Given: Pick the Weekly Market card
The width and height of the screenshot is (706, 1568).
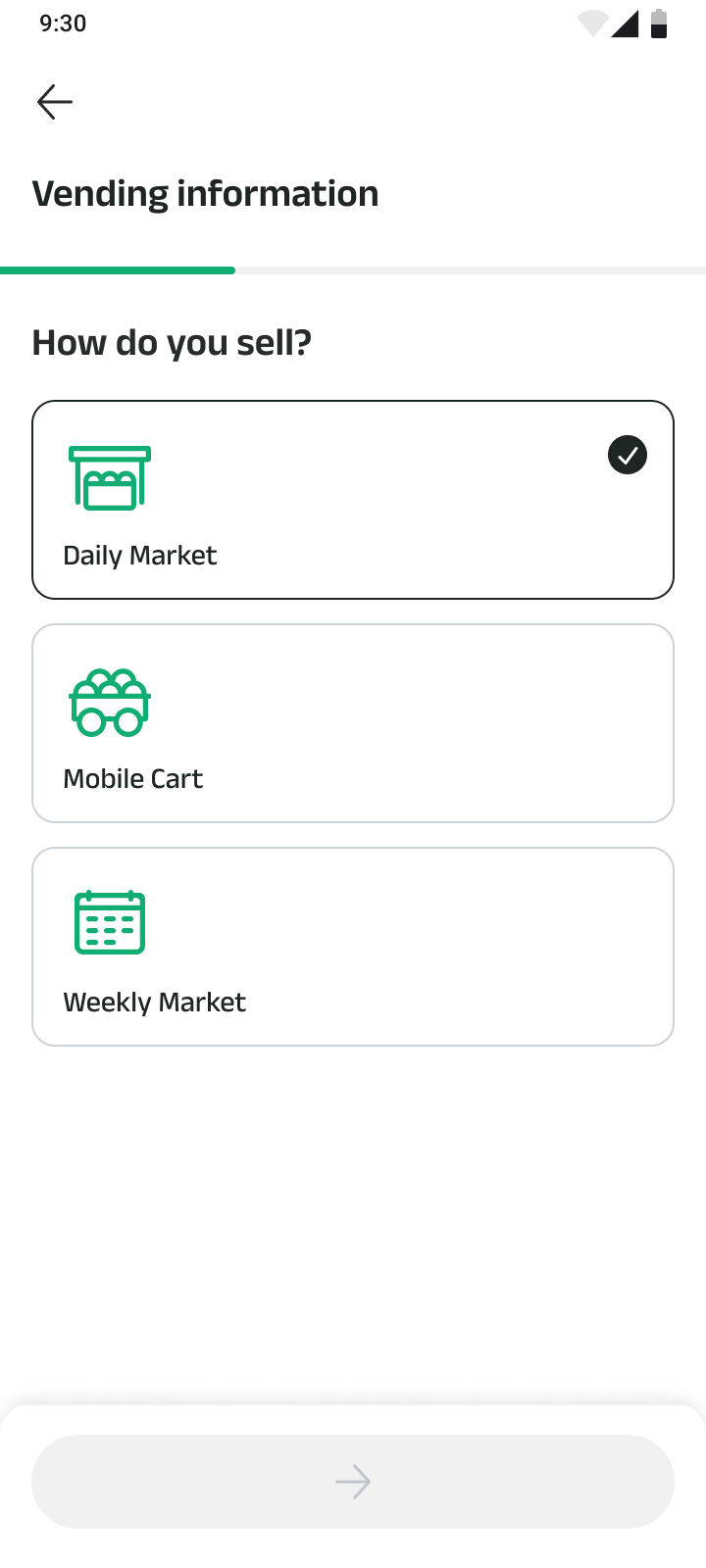Looking at the screenshot, I should 353,947.
